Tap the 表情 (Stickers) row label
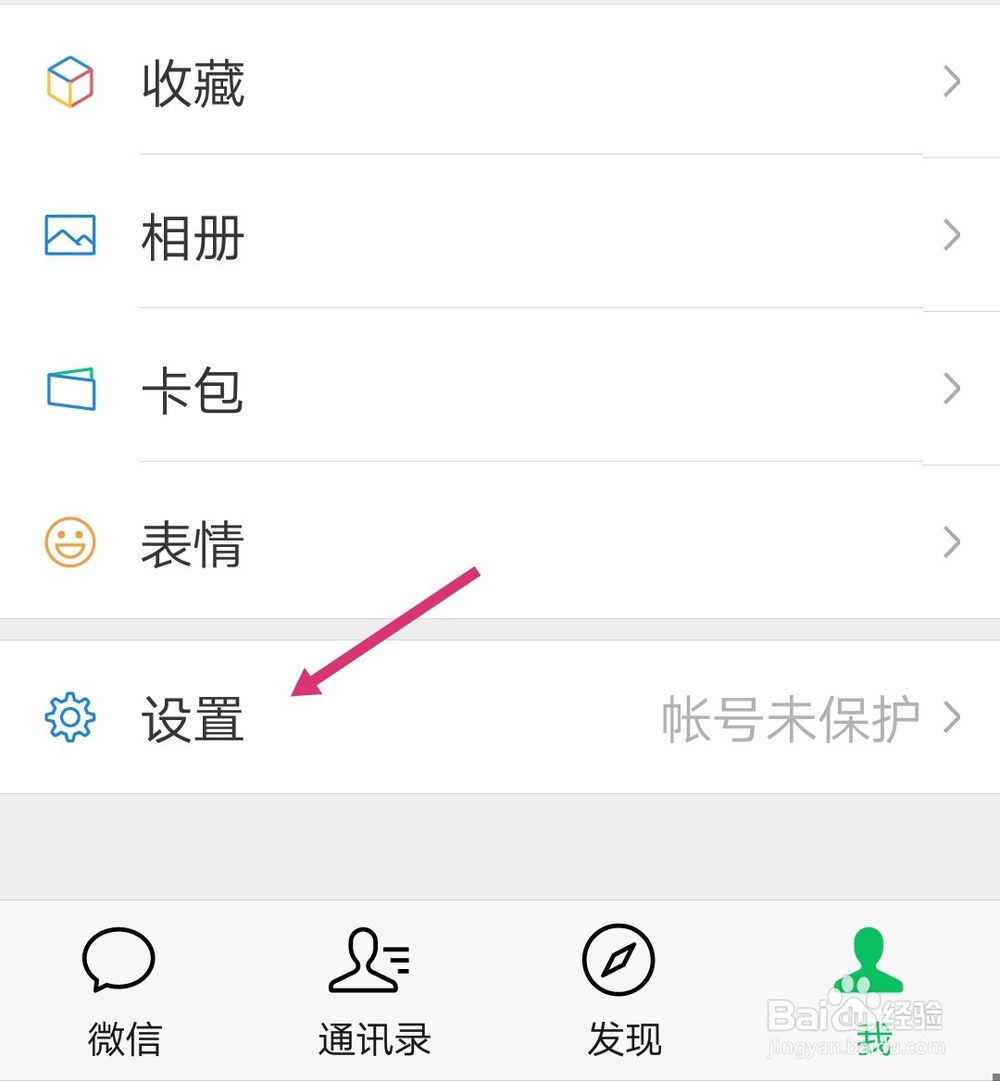Viewport: 1000px width, 1081px height. (x=192, y=543)
